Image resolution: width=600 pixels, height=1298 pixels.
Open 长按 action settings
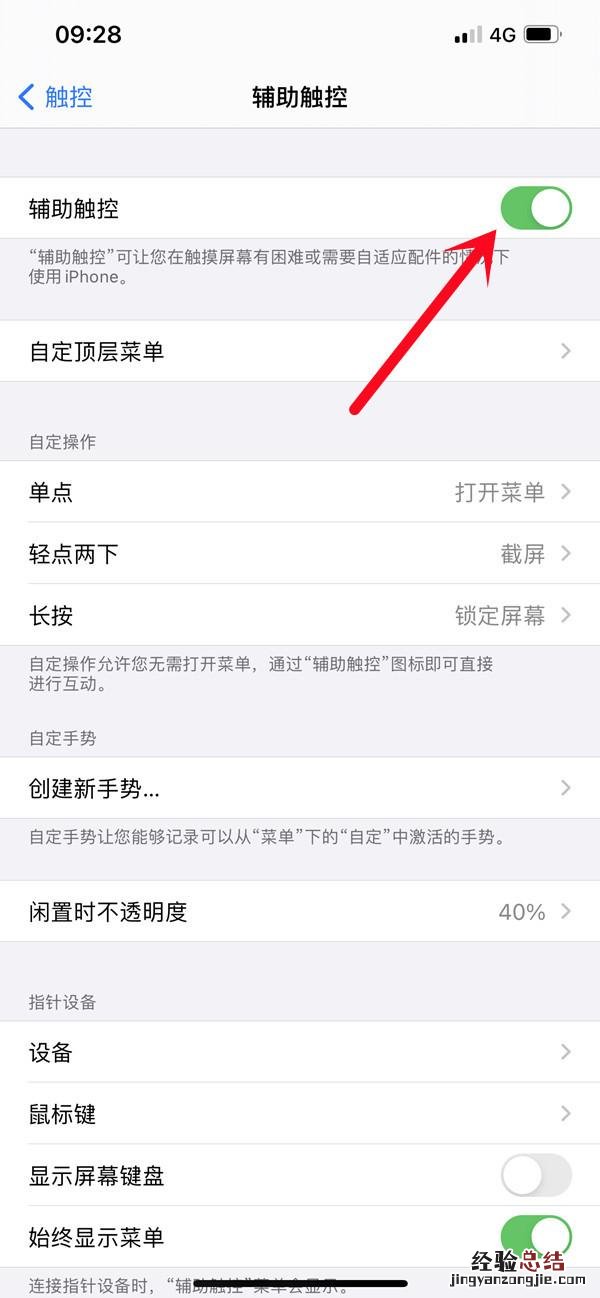pyautogui.click(x=300, y=615)
